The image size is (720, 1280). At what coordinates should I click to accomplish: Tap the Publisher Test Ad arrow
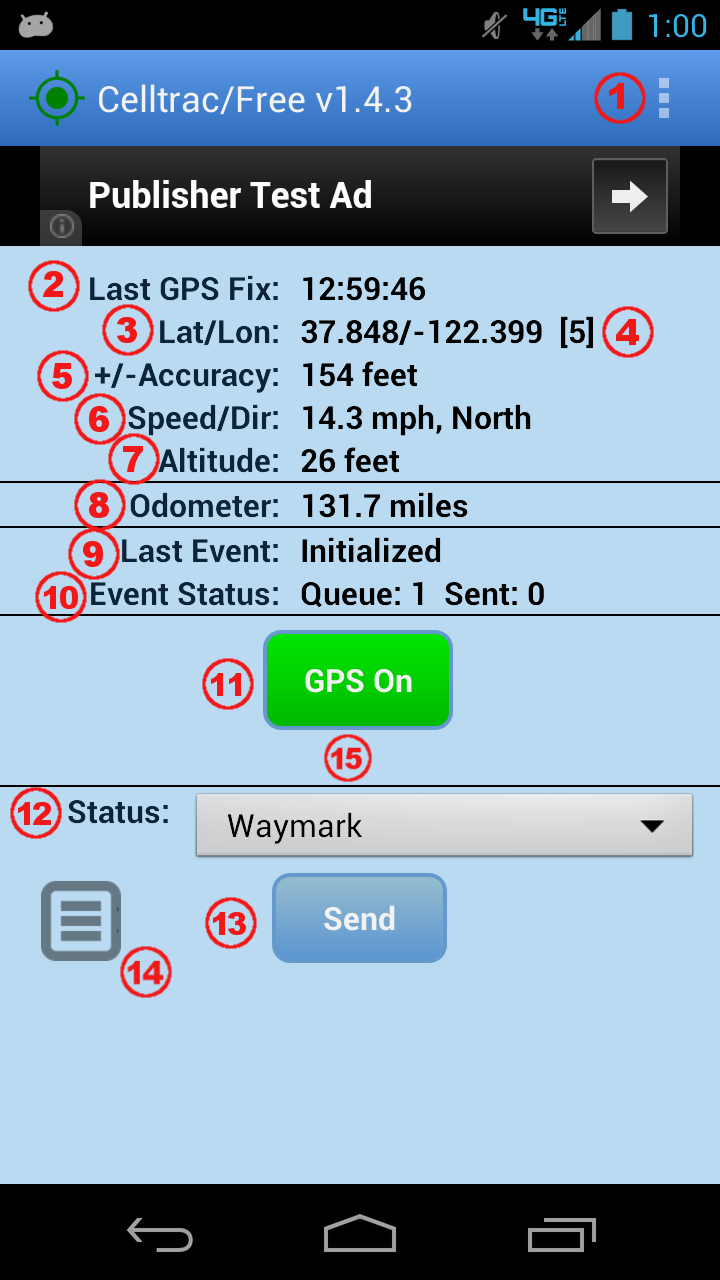click(x=629, y=196)
